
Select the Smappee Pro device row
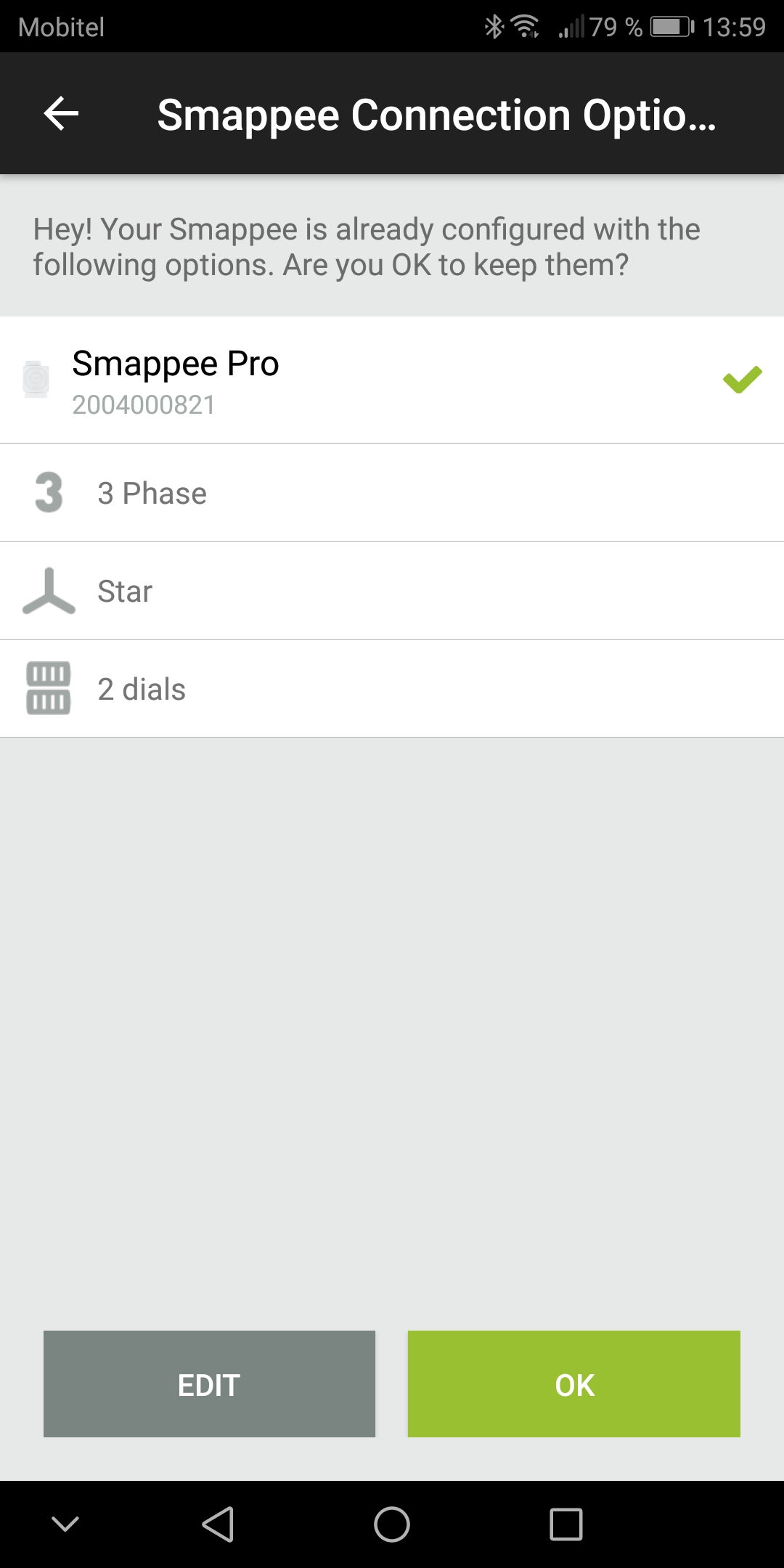392,380
